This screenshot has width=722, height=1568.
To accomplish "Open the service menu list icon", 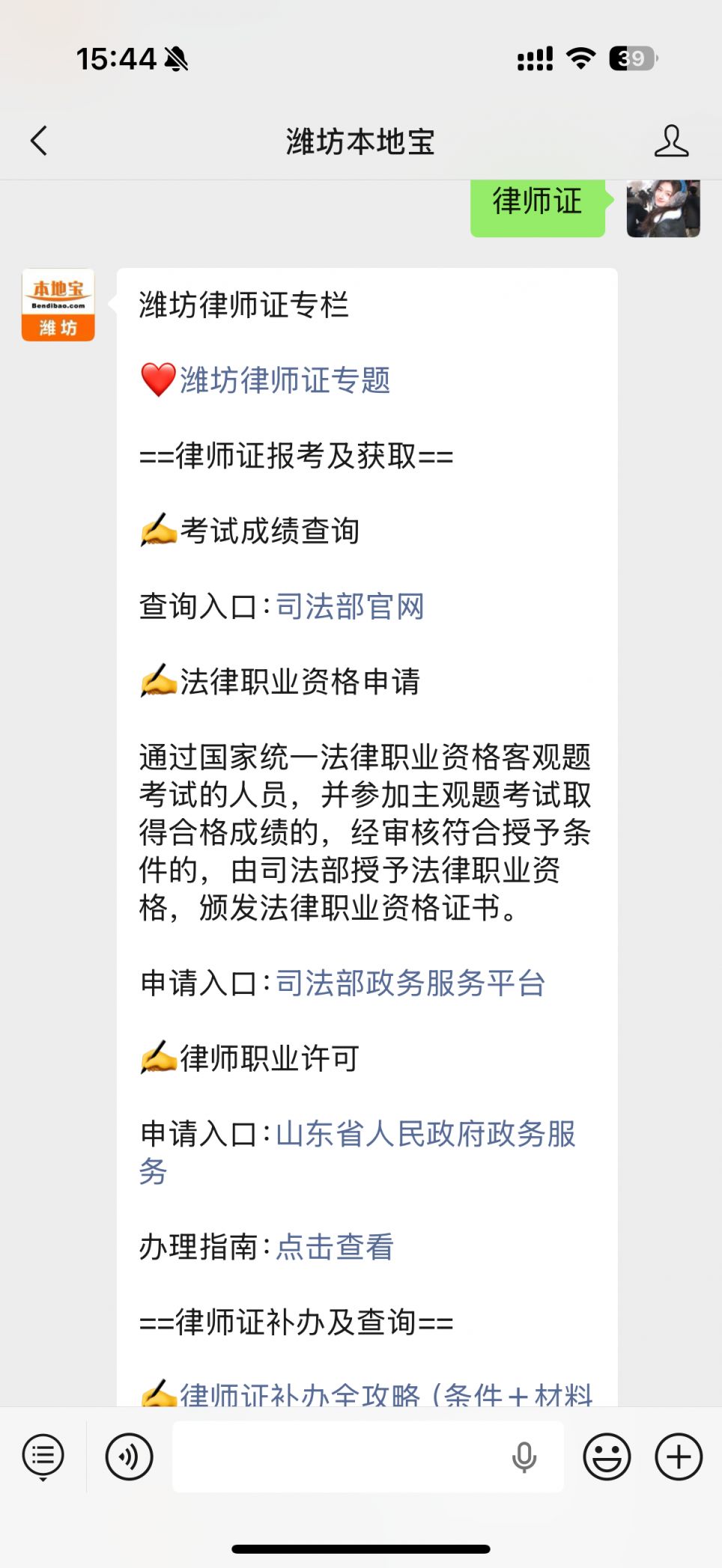I will pyautogui.click(x=43, y=1456).
